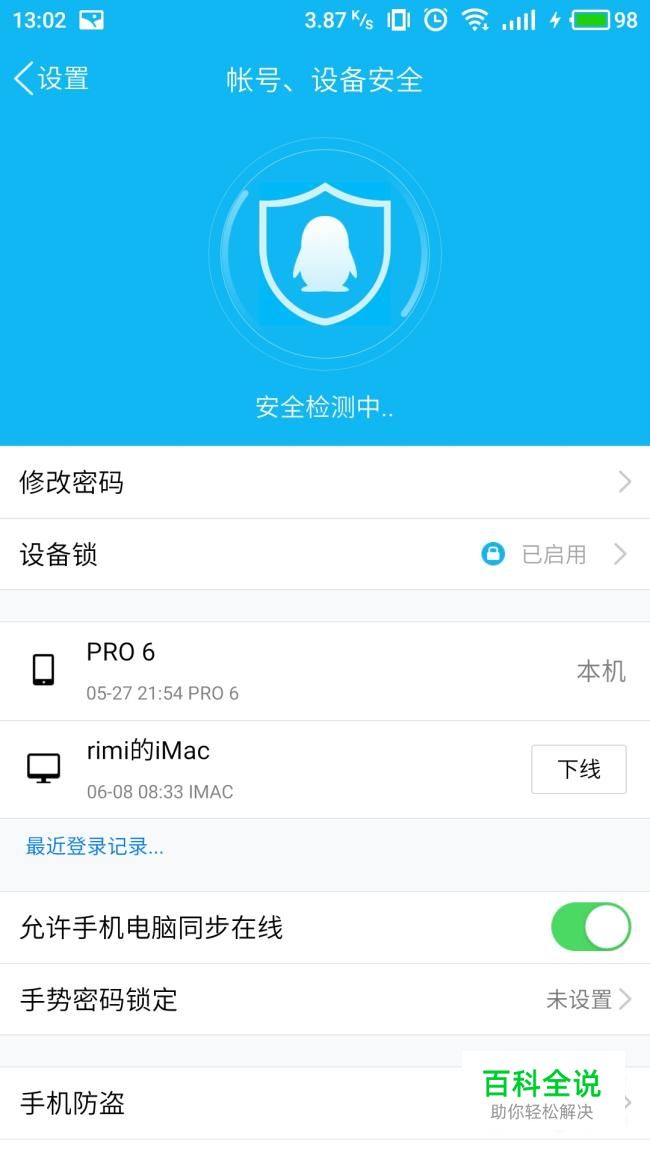Tap 下线 for rimi的iMac

coord(579,769)
